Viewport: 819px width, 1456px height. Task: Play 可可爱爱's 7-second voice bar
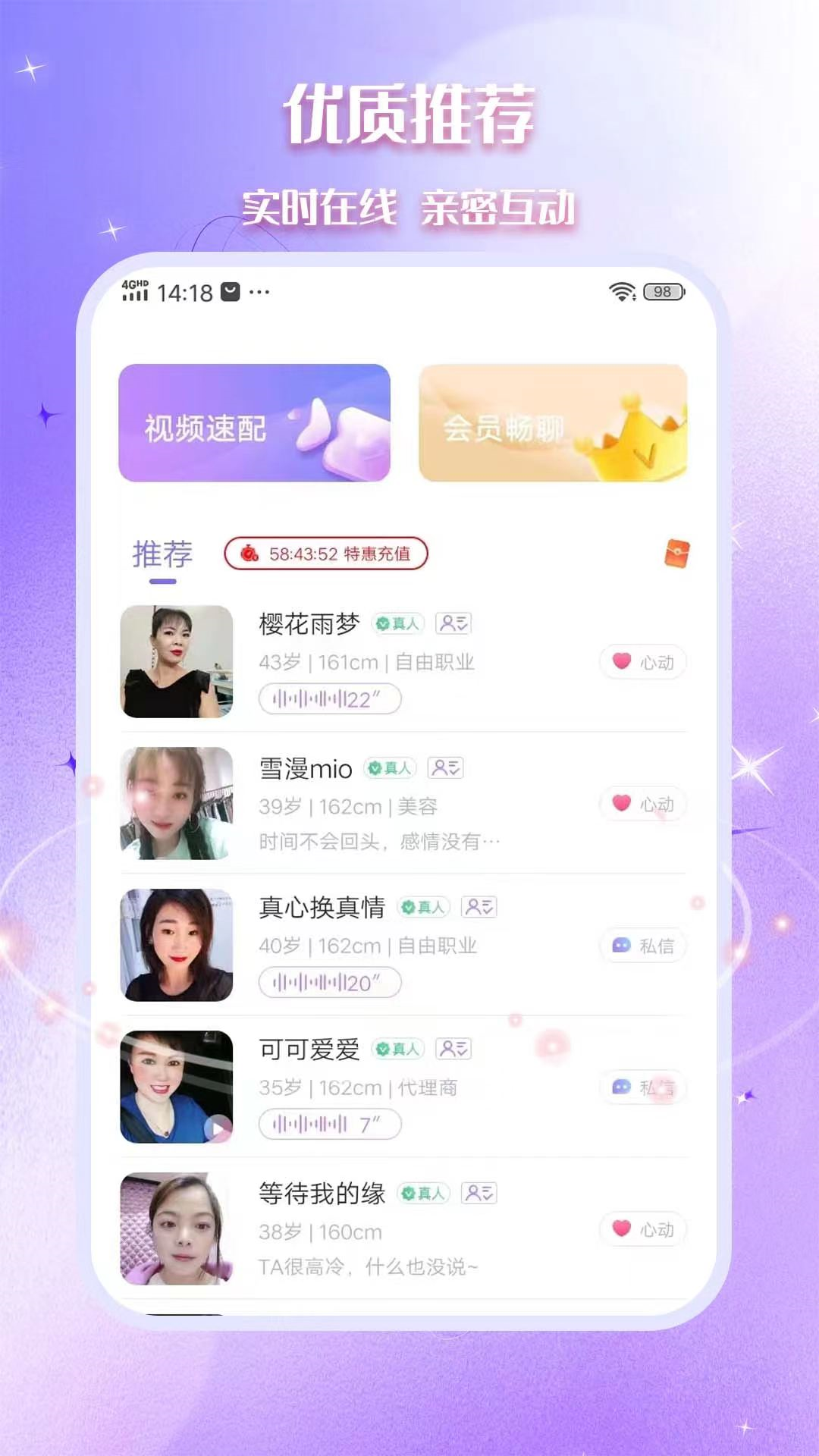click(328, 1125)
